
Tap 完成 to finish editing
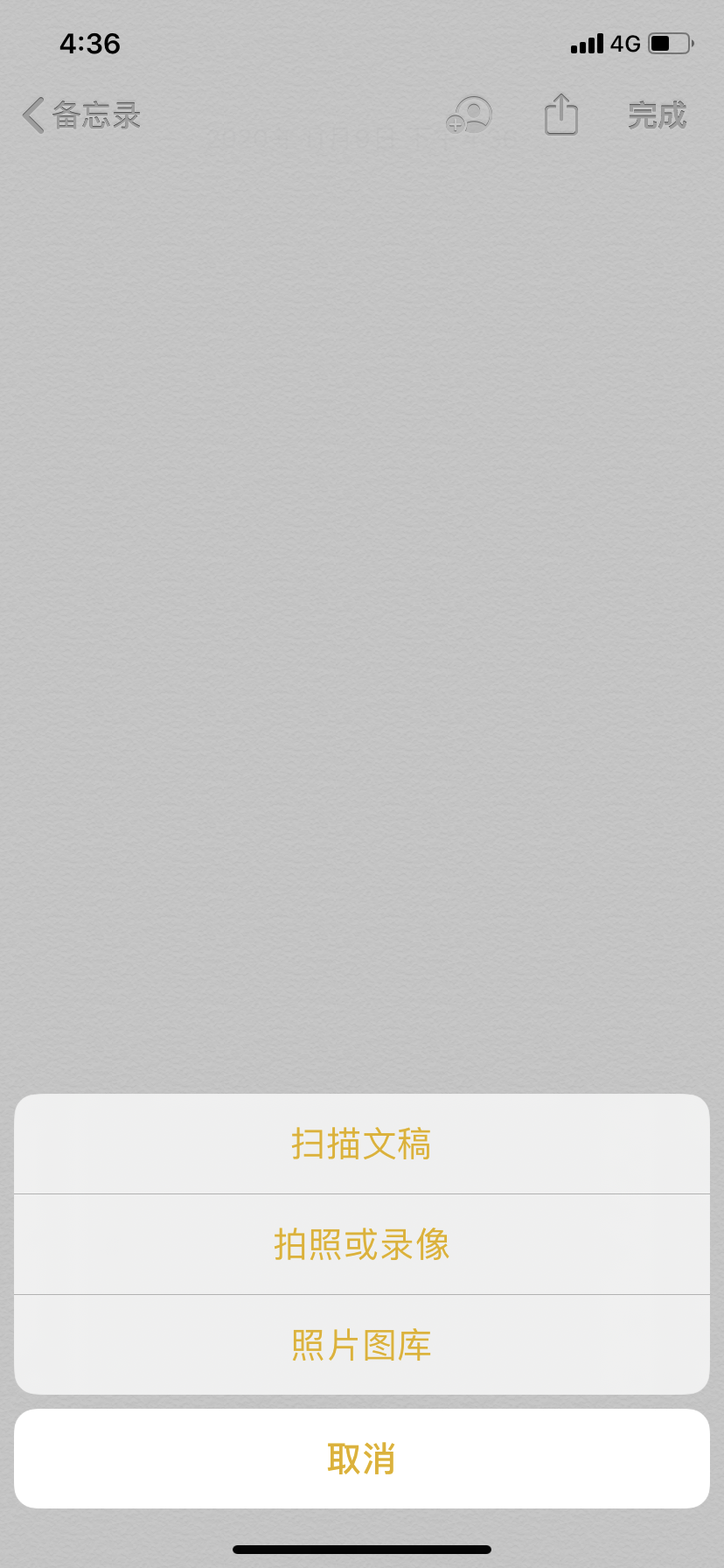657,115
